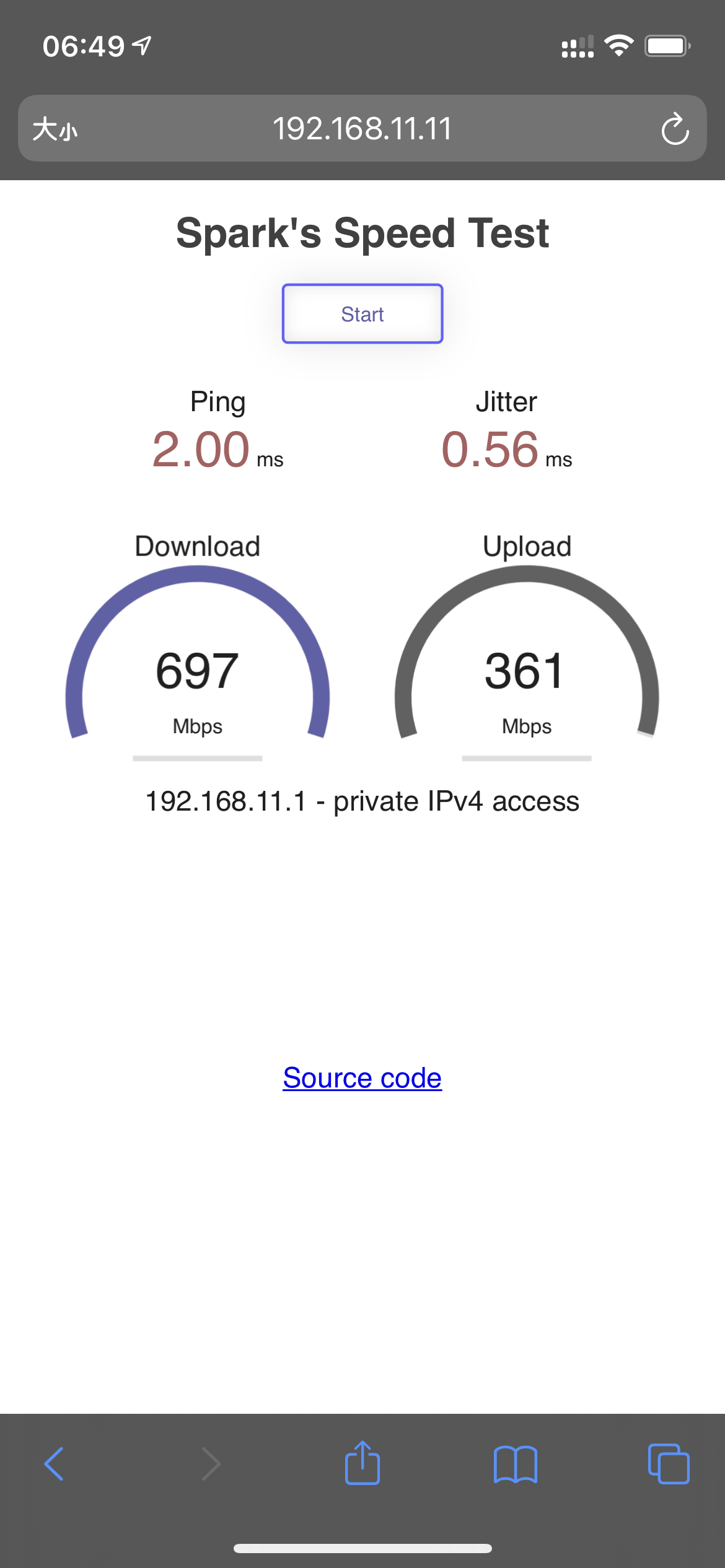
Task: Show all open tabs
Action: tap(669, 1464)
